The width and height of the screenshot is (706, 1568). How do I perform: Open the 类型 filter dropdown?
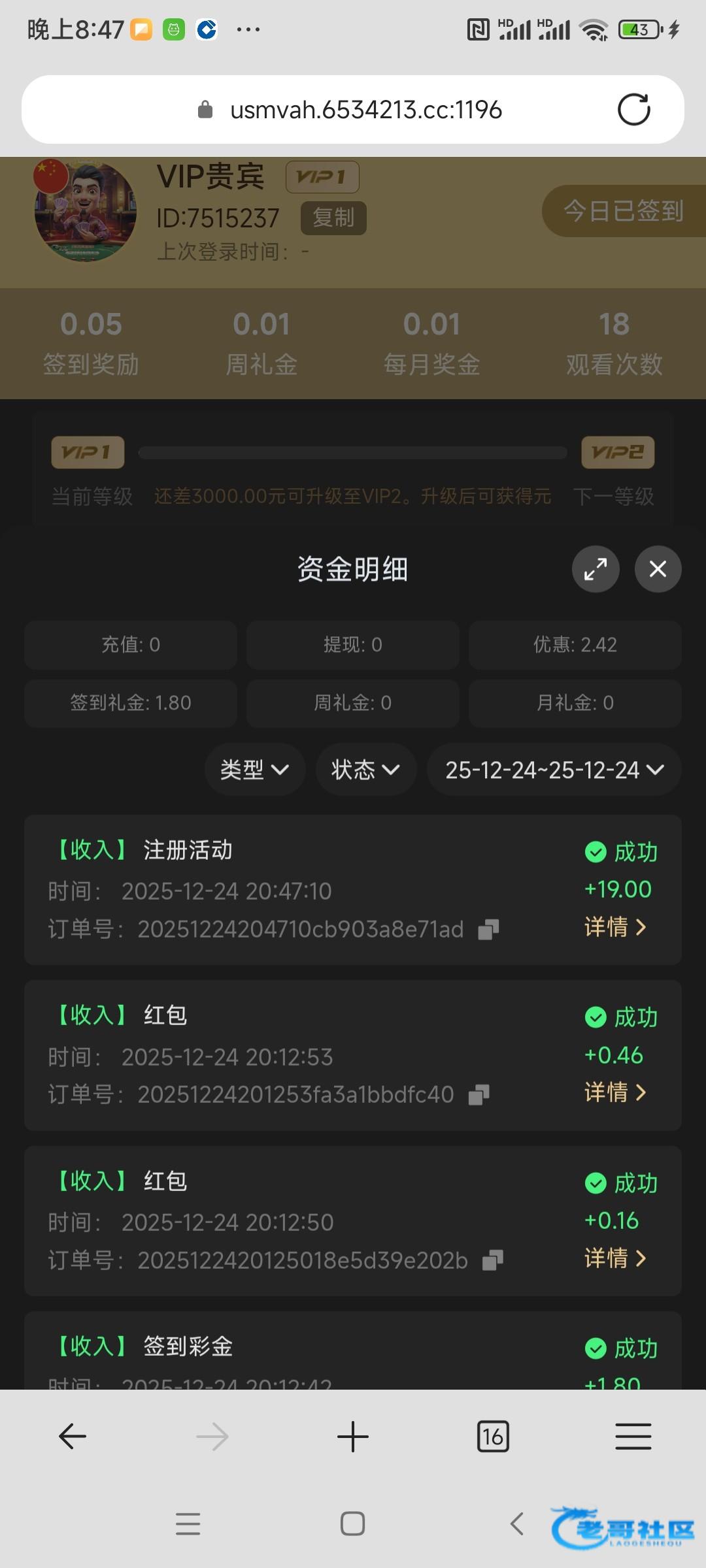point(254,770)
